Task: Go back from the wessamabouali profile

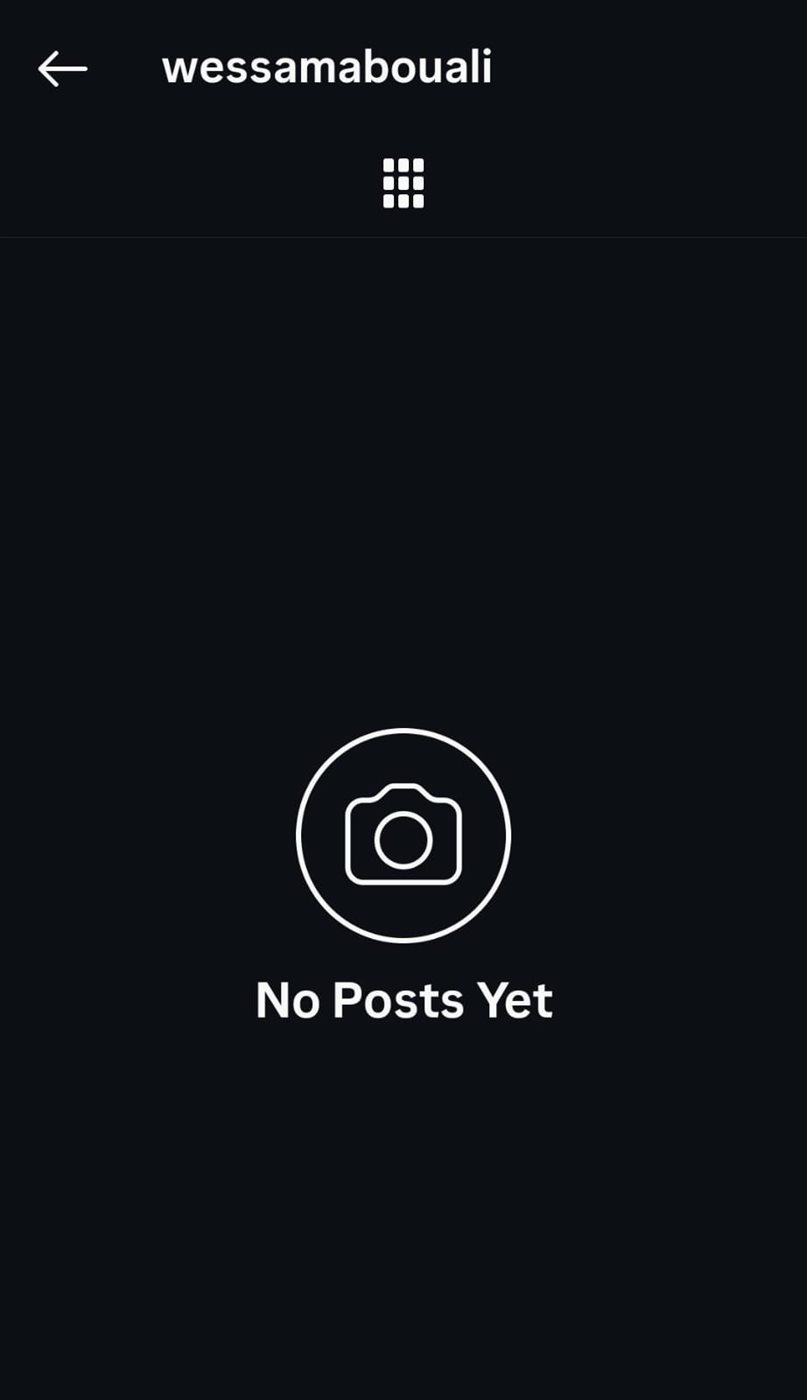Action: (62, 69)
